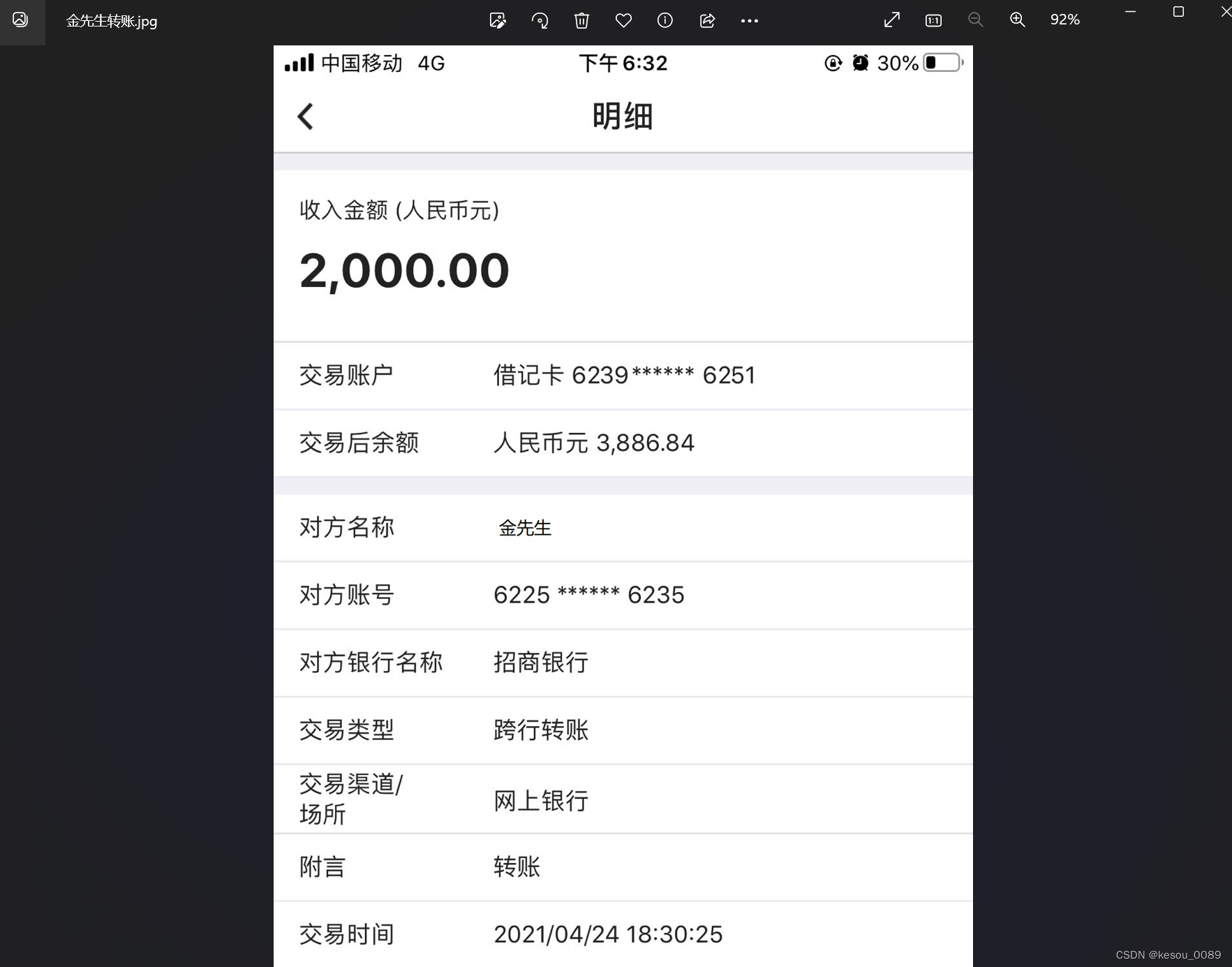The height and width of the screenshot is (967, 1232).
Task: Delete this photo with the trash icon
Action: click(581, 20)
